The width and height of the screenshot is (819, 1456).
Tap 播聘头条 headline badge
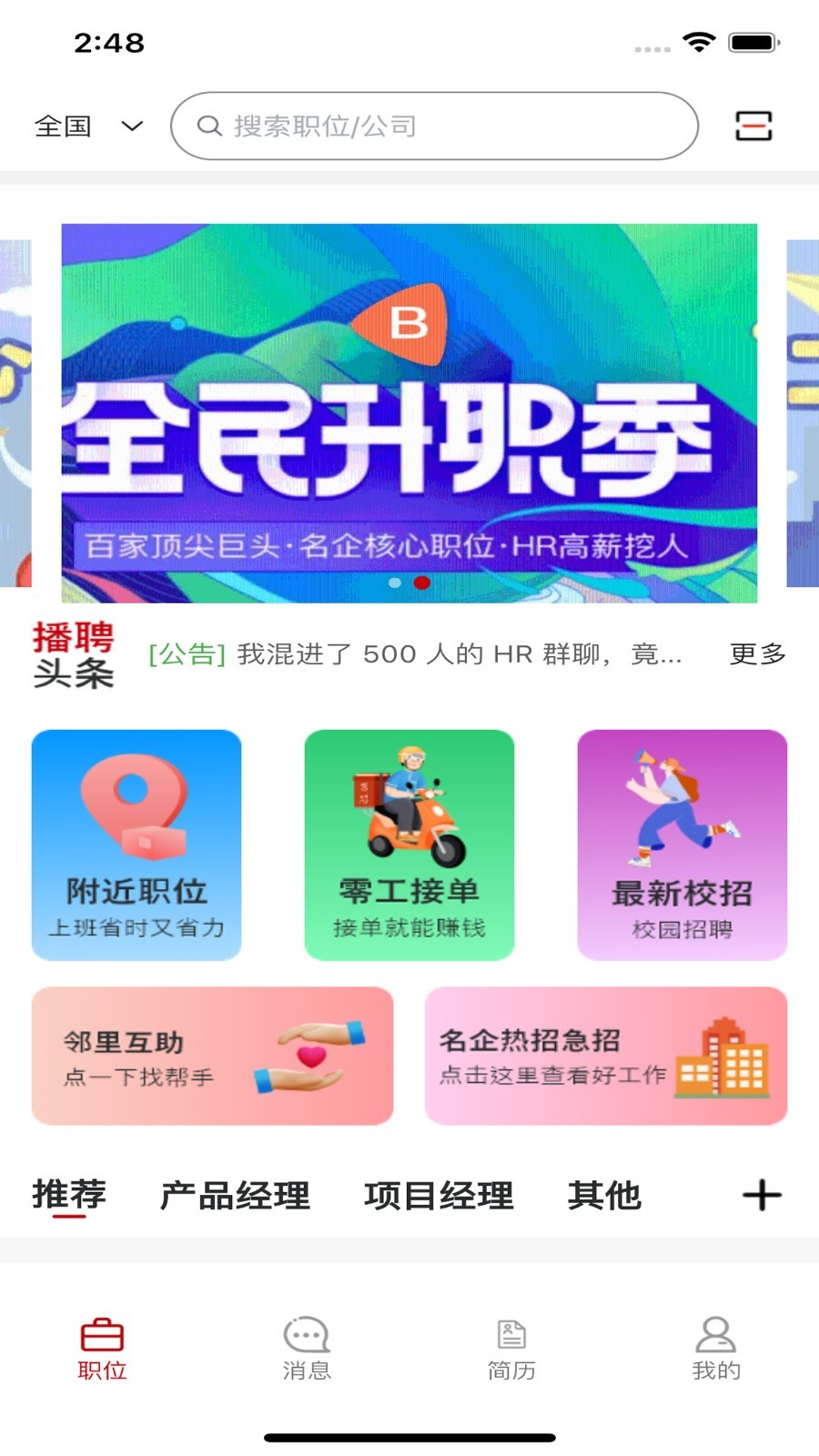pos(73,653)
